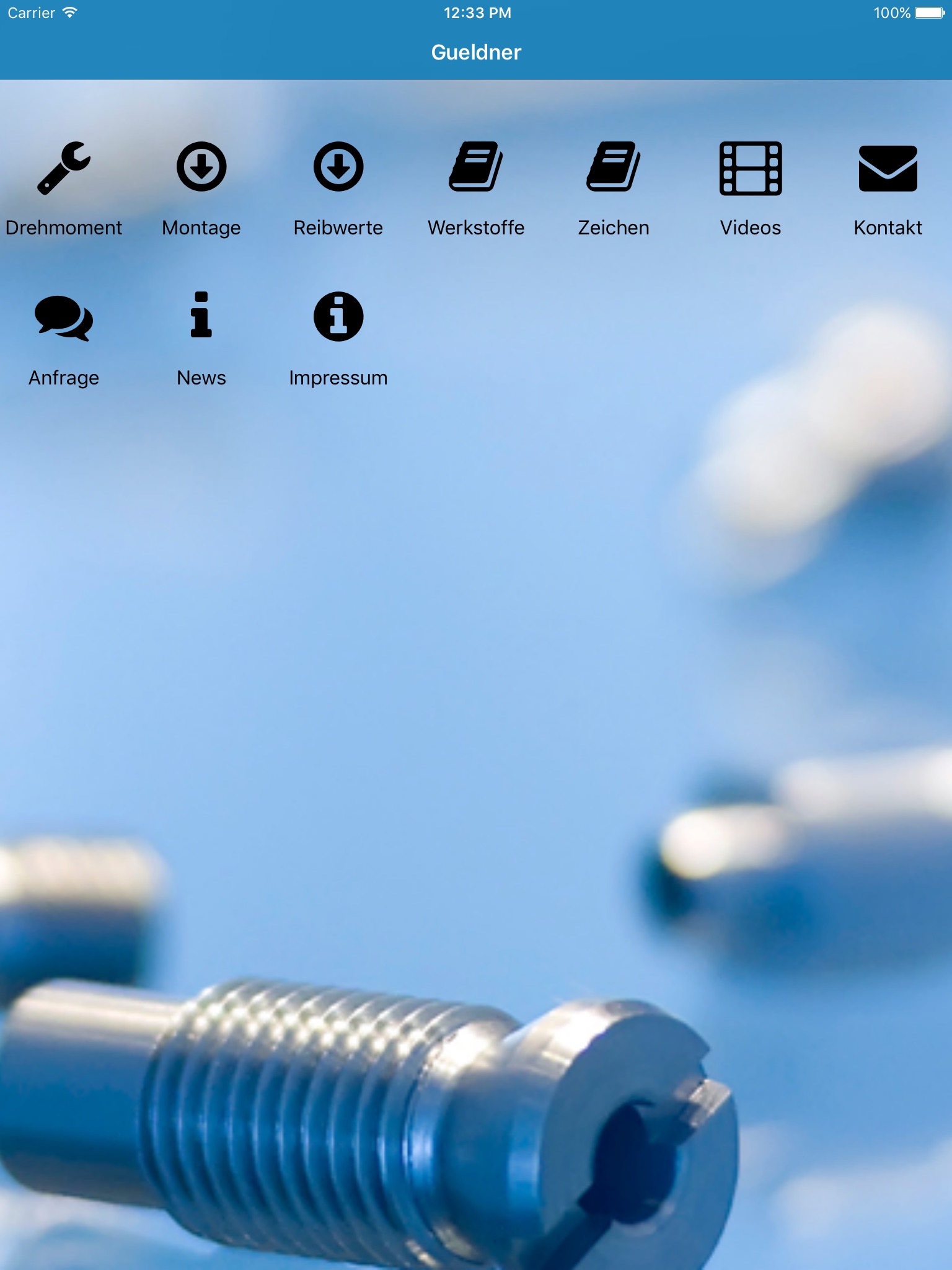
Task: Select the Reibwerte item
Action: click(338, 167)
